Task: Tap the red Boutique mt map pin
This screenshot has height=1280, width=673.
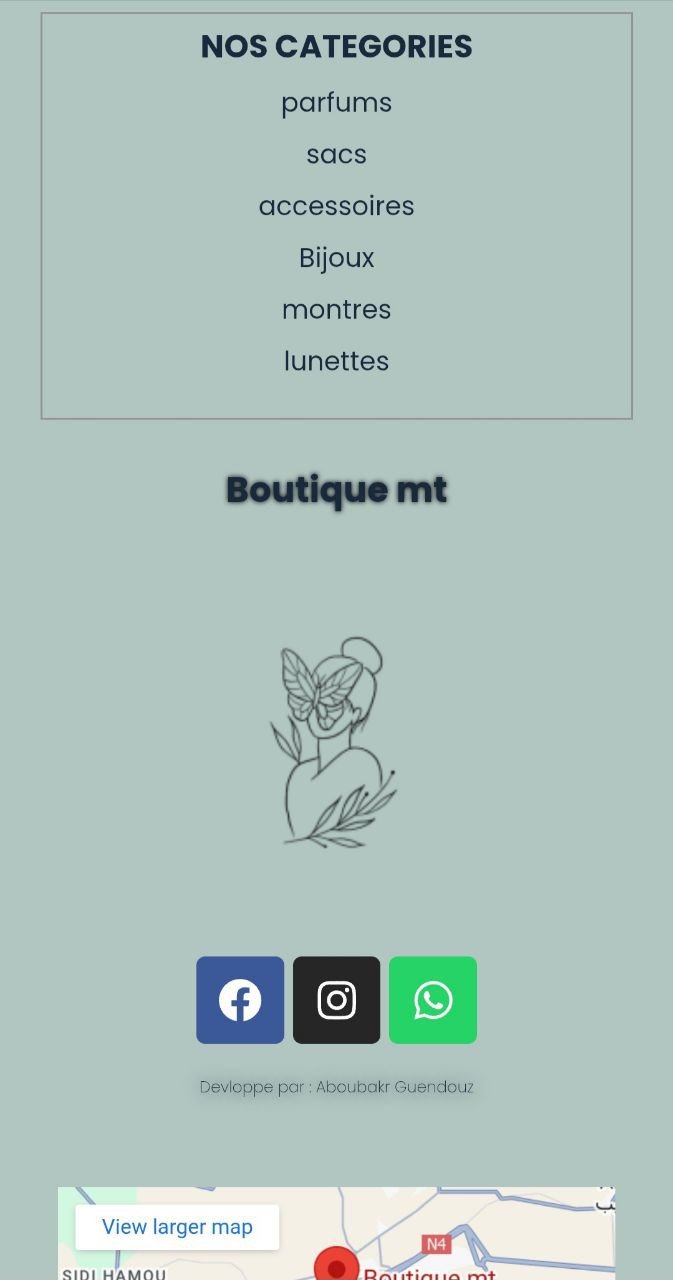Action: tap(336, 1266)
